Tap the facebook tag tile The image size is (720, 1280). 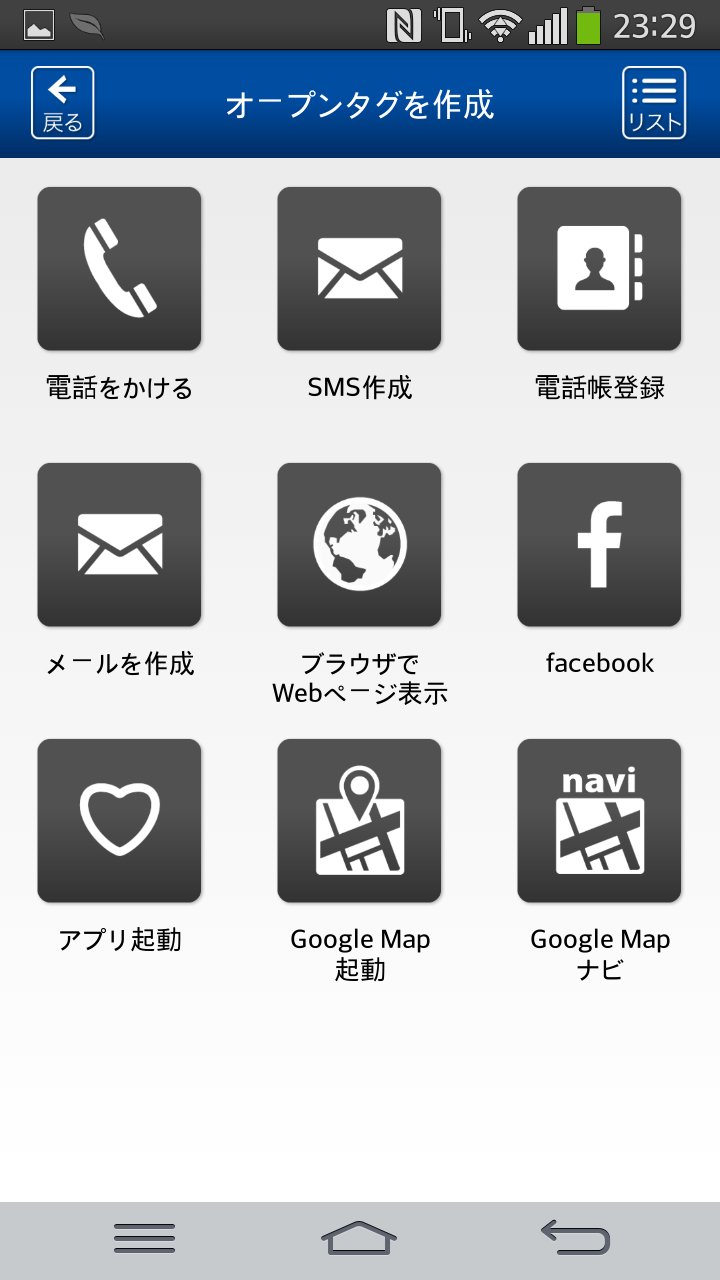click(599, 545)
